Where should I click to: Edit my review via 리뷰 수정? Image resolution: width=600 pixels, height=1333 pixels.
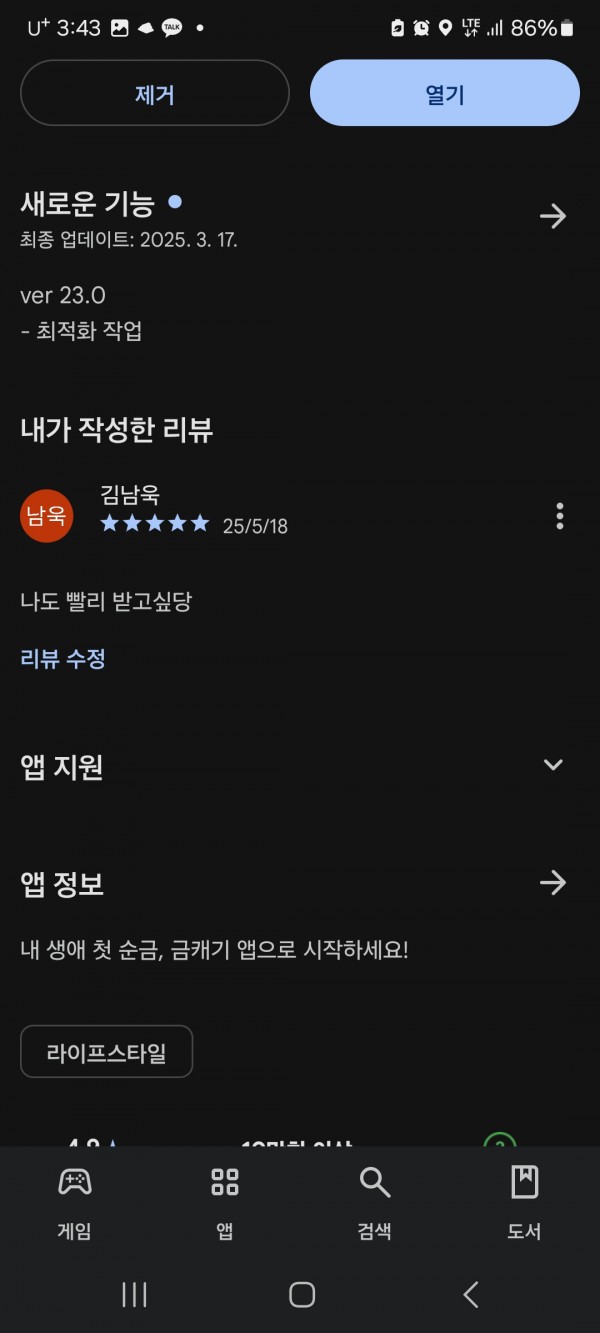click(63, 658)
